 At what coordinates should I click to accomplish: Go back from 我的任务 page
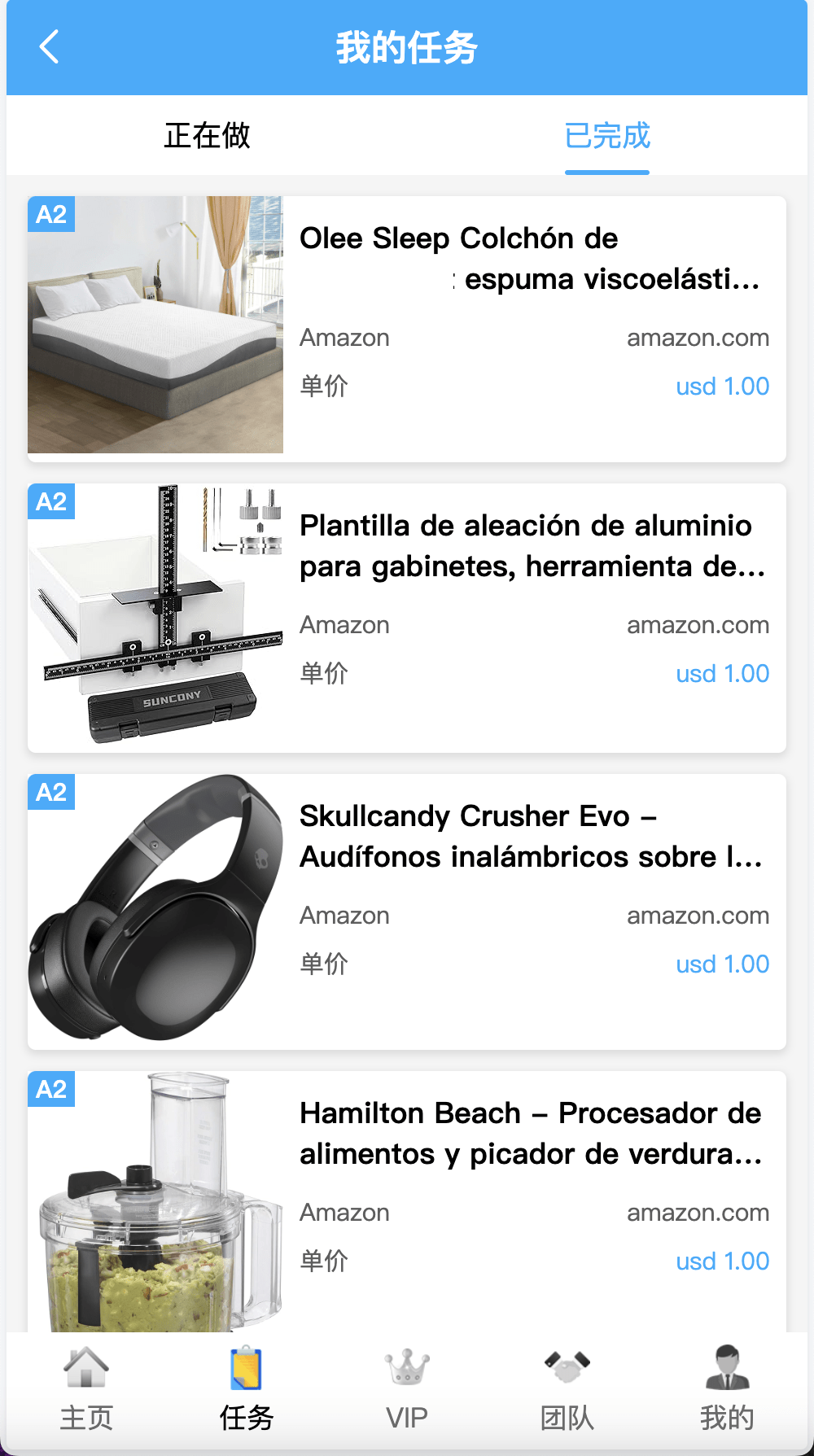tap(50, 47)
